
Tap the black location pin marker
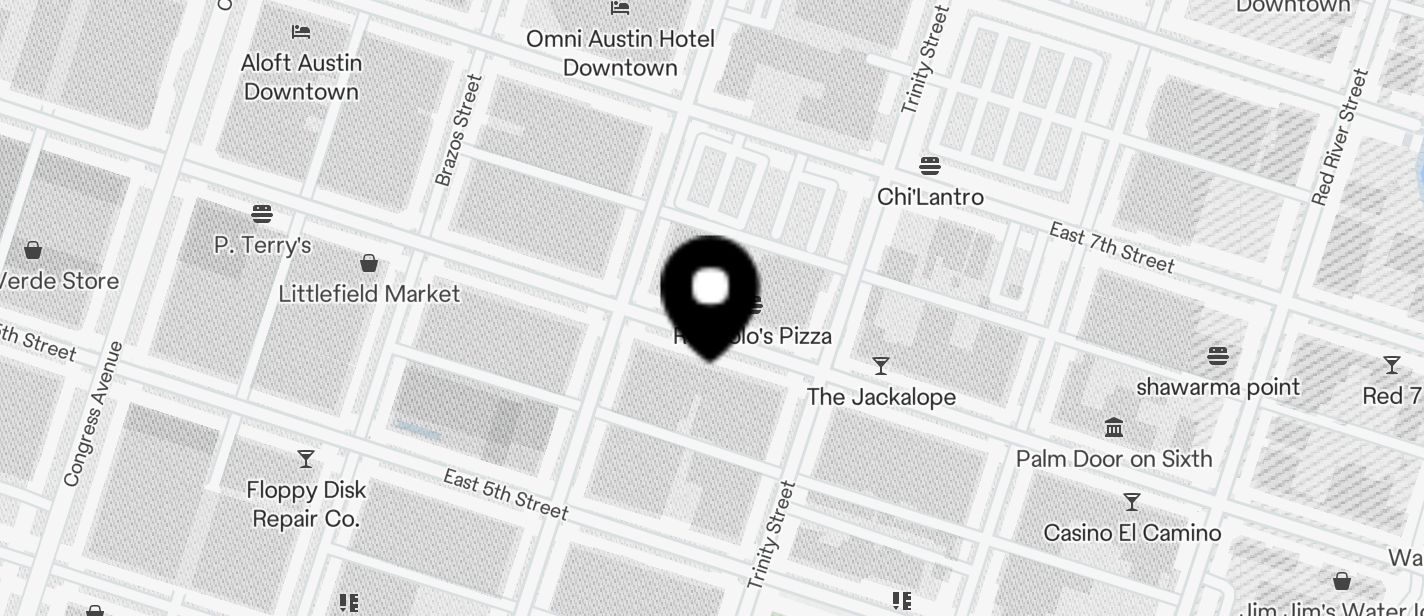coord(710,292)
